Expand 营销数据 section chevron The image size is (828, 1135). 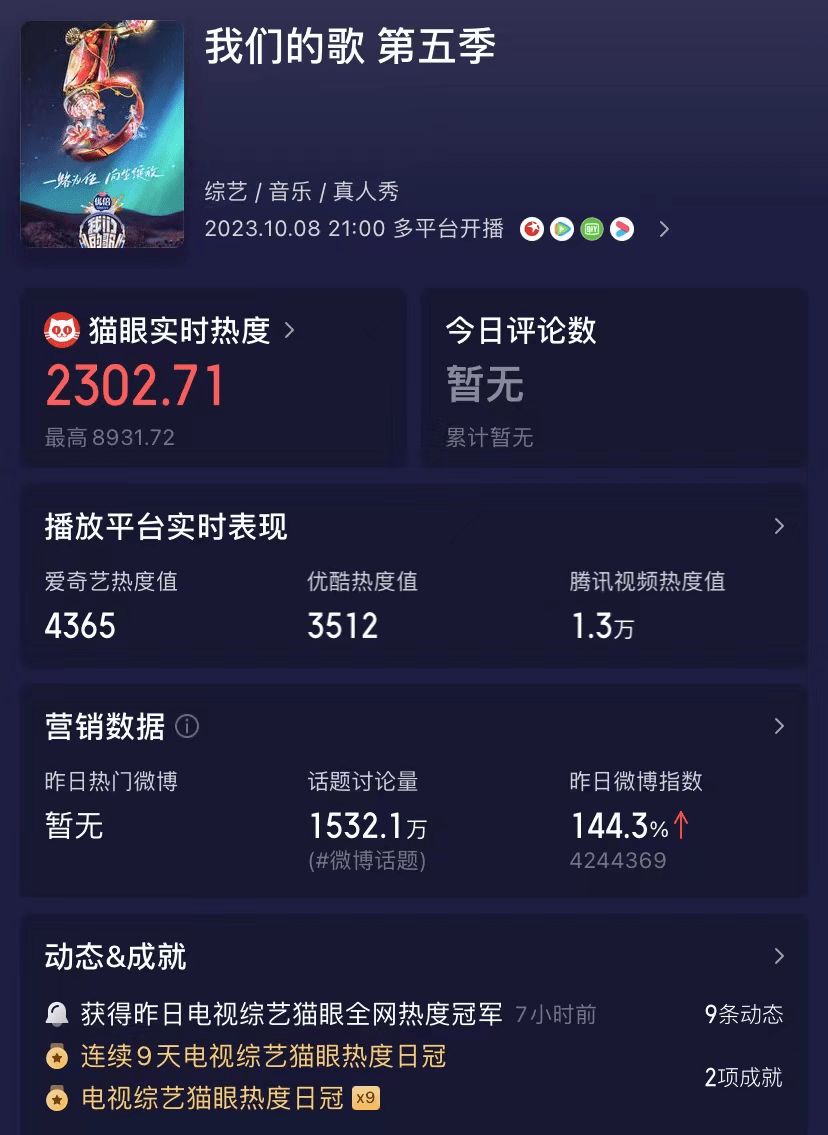pyautogui.click(x=779, y=726)
